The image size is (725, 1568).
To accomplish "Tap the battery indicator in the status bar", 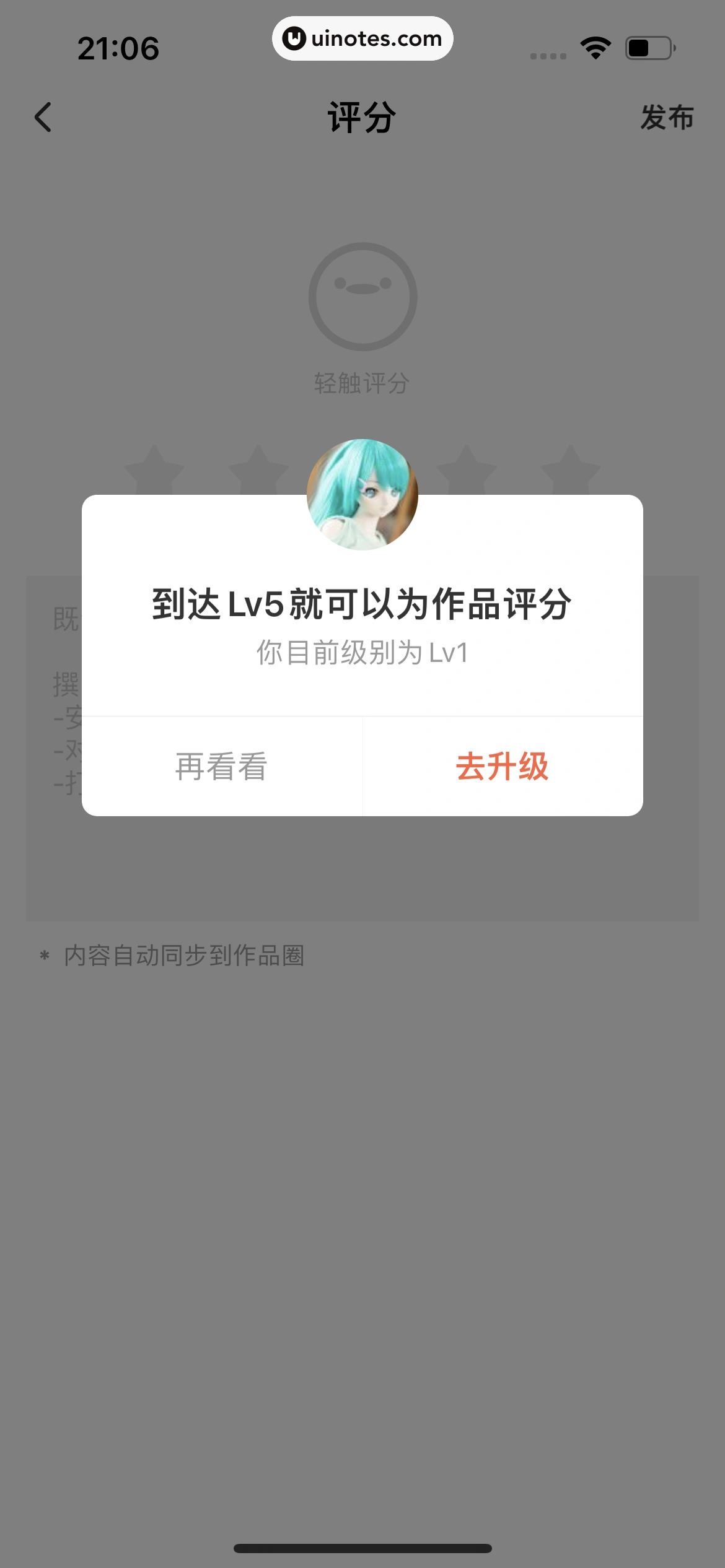I will (x=649, y=46).
